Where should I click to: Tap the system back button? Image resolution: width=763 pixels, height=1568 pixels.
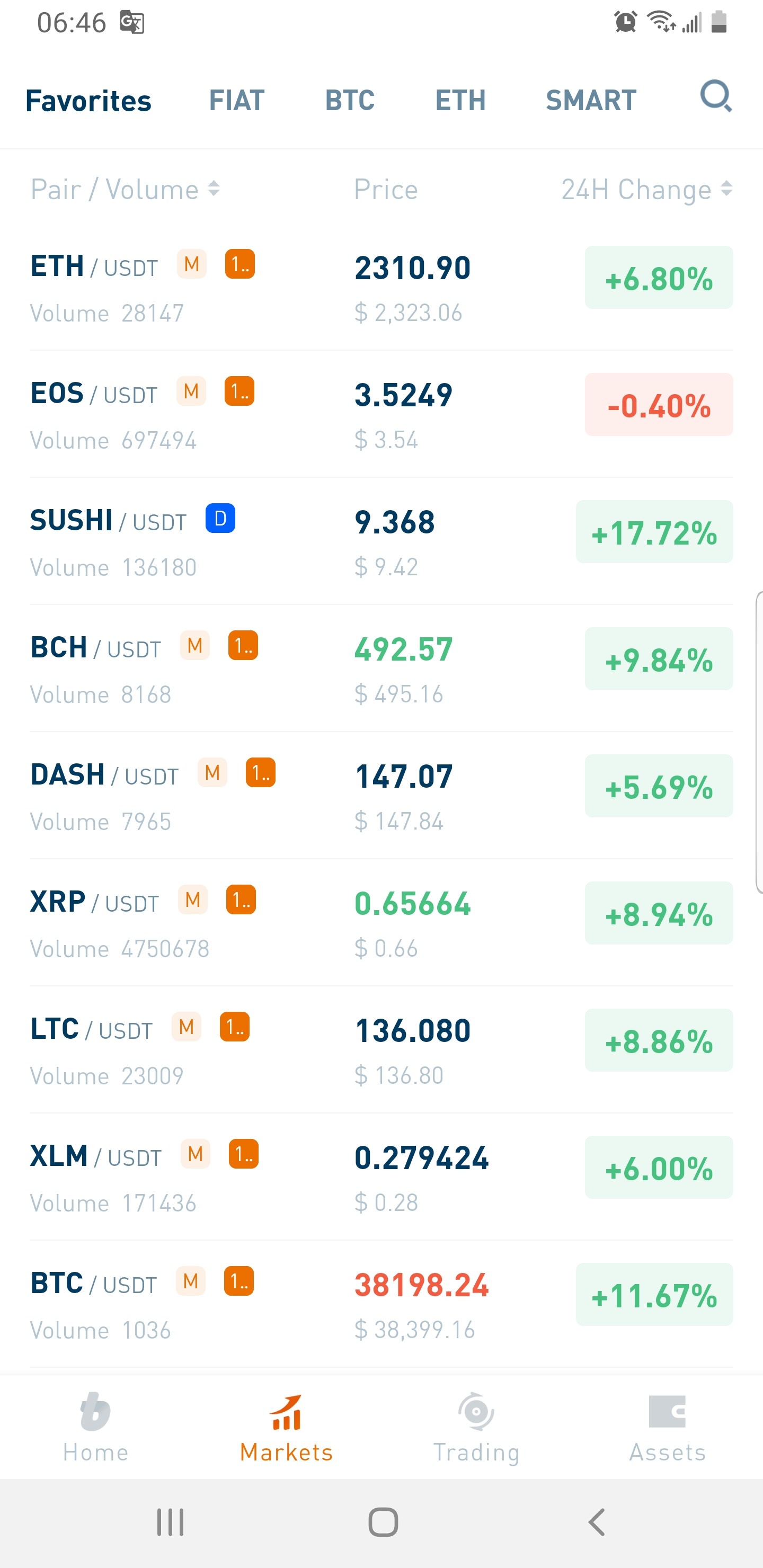597,1522
